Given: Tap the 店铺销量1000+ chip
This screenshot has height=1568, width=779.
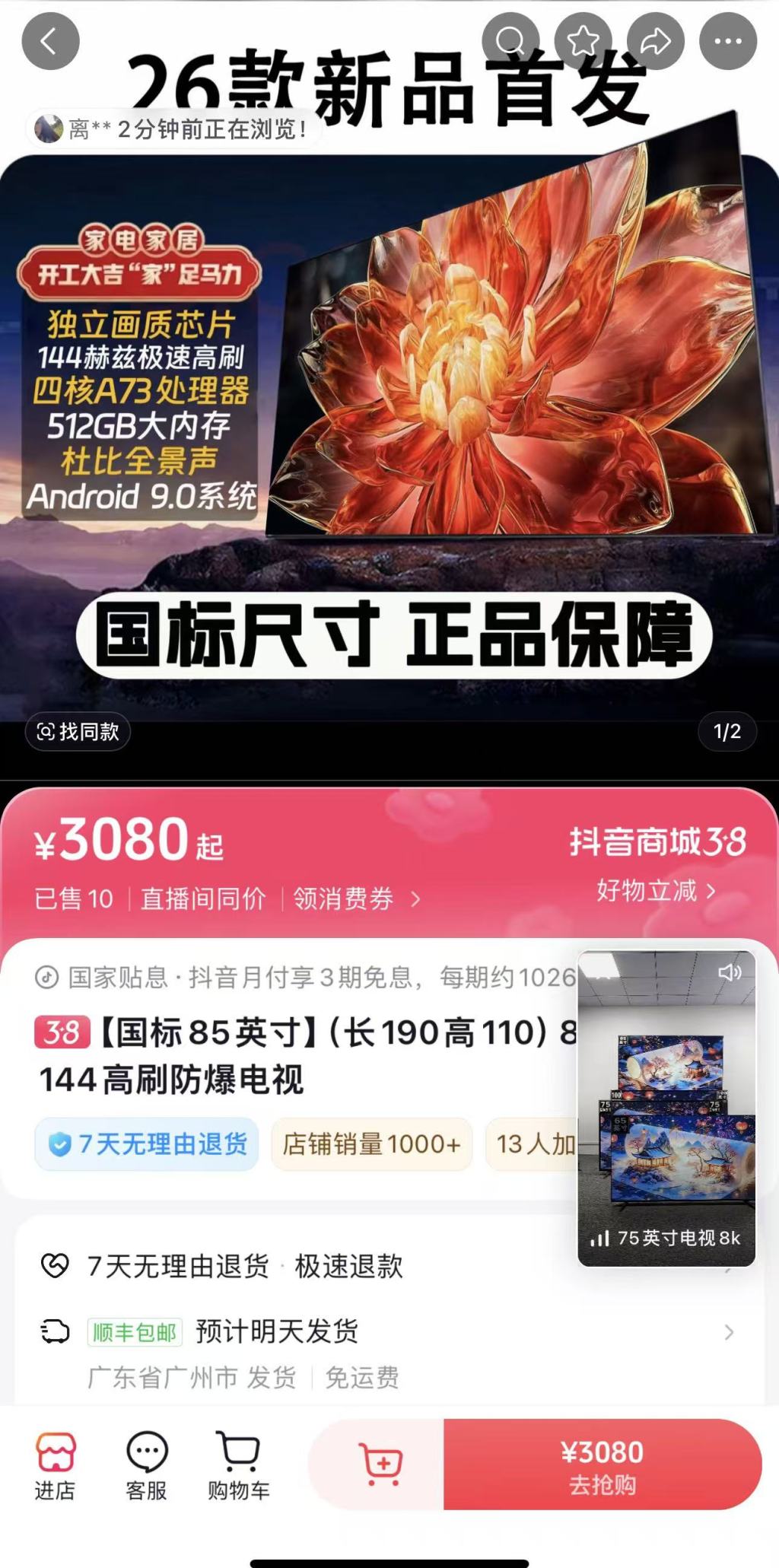Looking at the screenshot, I should [x=371, y=1144].
